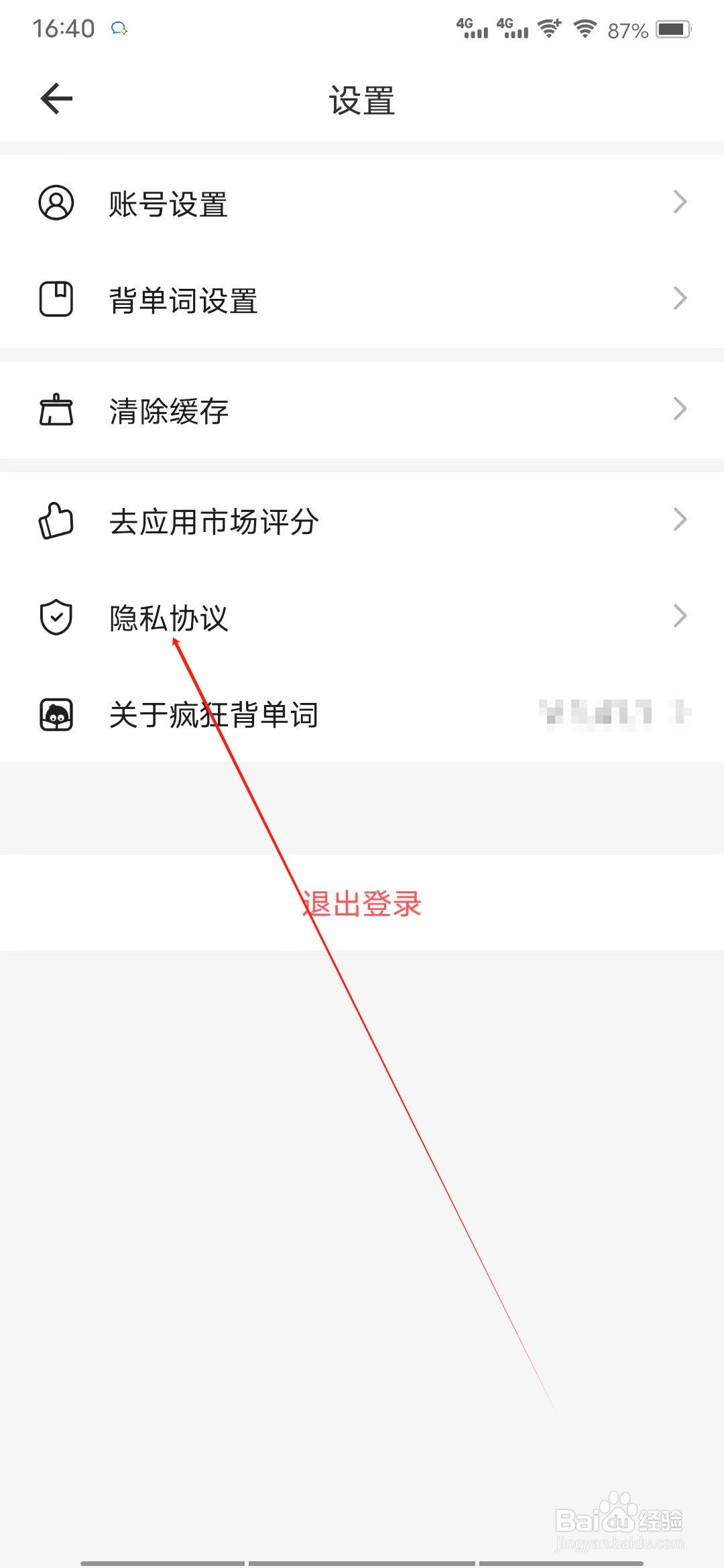Tap the back arrow to leave Settings
This screenshot has width=724, height=1568.
click(56, 98)
